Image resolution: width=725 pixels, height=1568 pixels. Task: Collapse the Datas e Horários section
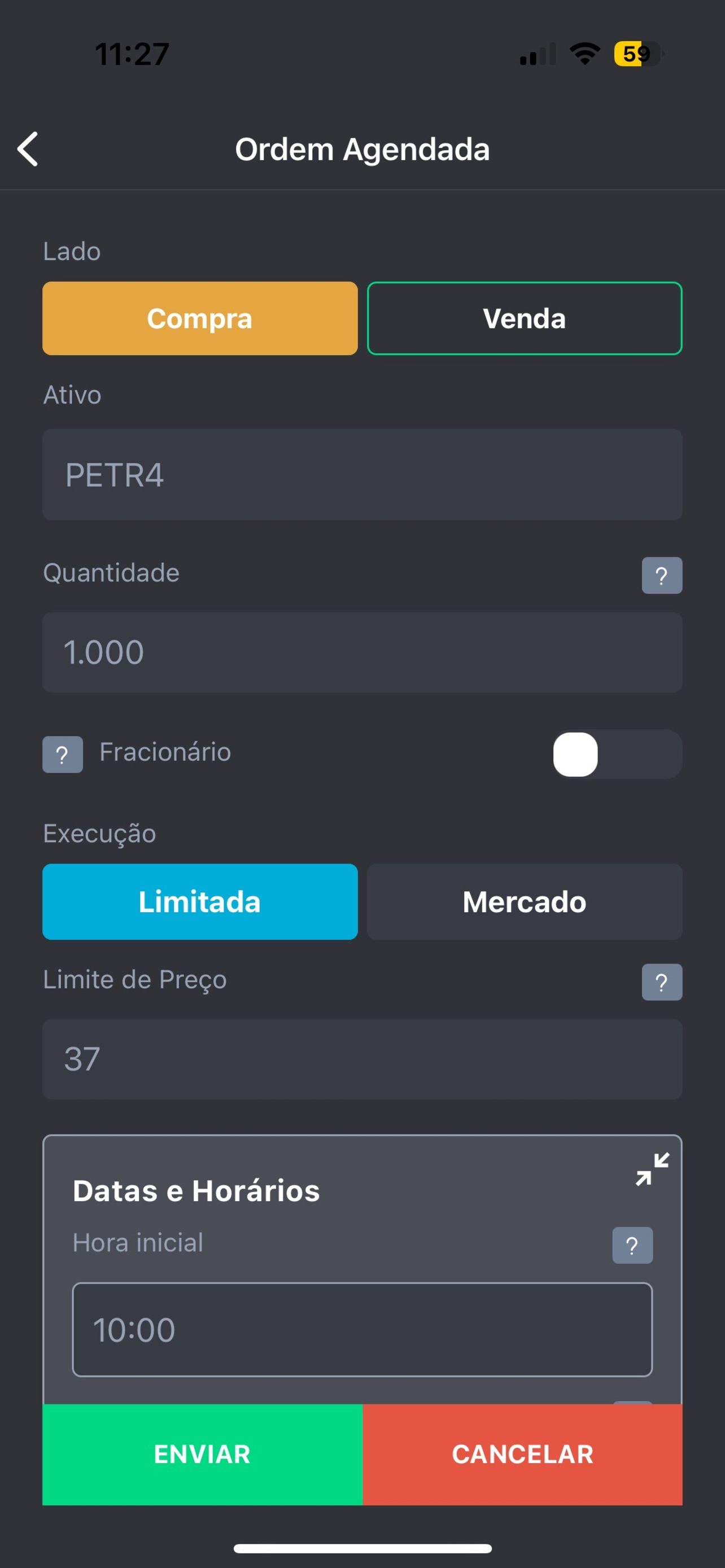pyautogui.click(x=653, y=1170)
